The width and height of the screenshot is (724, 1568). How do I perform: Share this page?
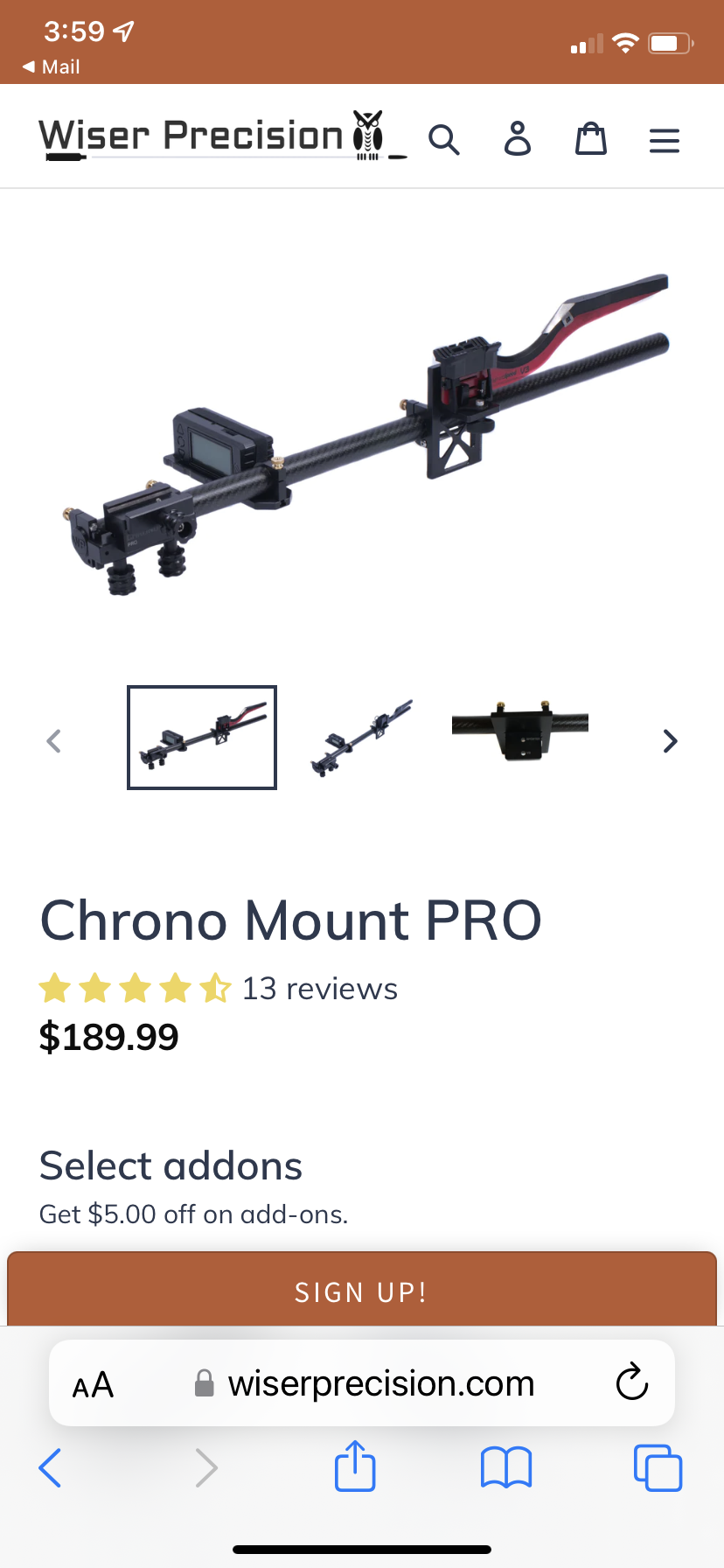tap(355, 1466)
